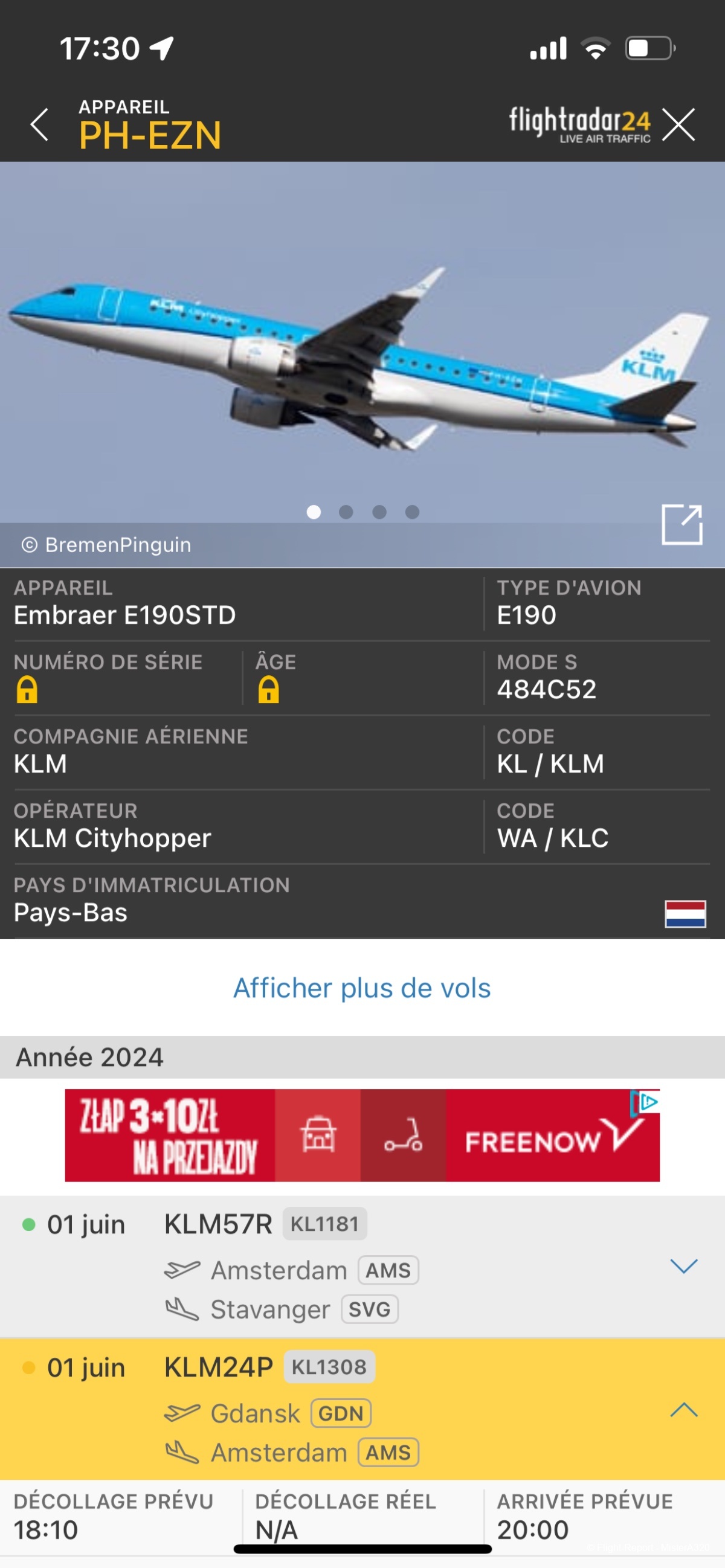725x1568 pixels.
Task: Open the aircraft photo in external view
Action: [681, 524]
